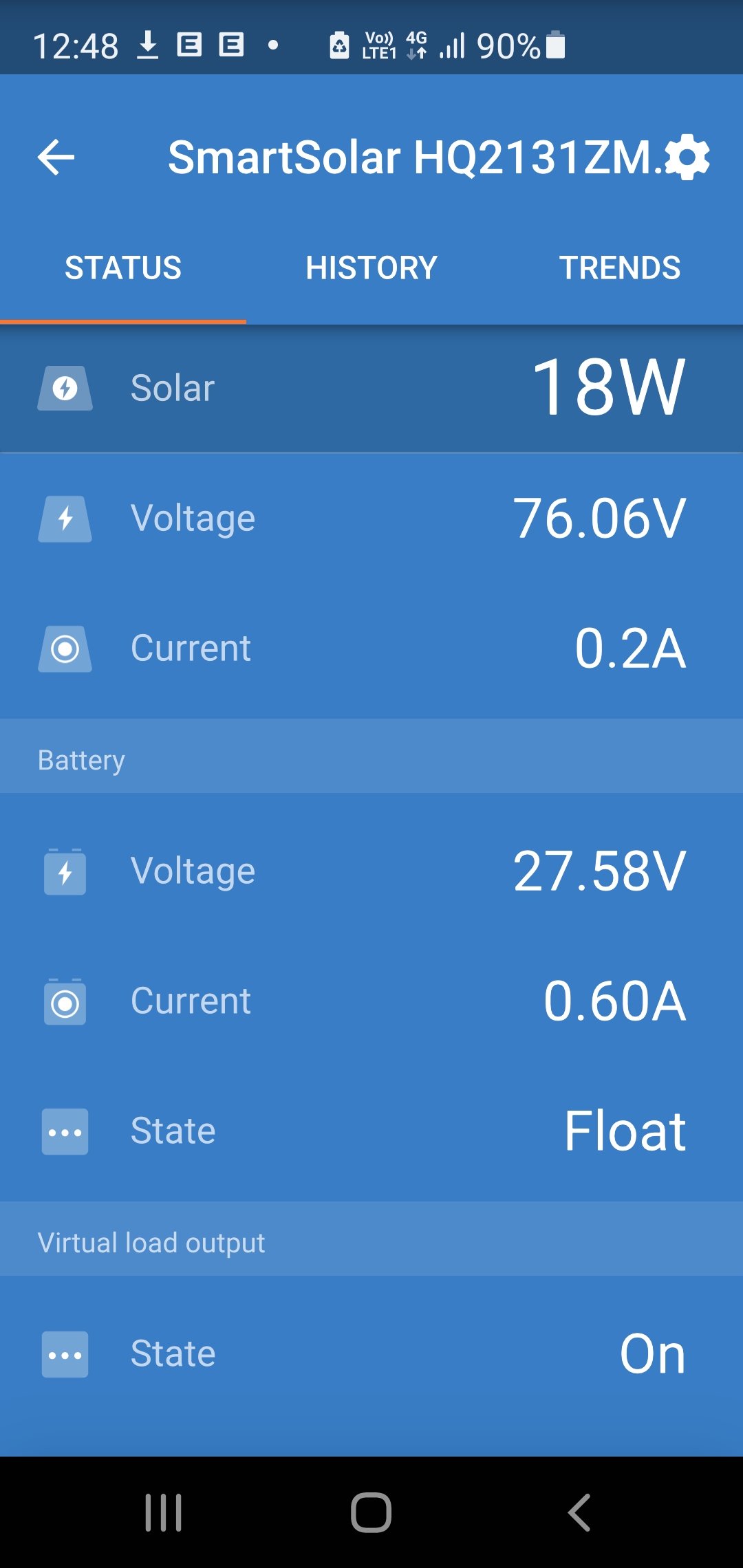This screenshot has height=1568, width=743.
Task: Go back using the app bar arrow
Action: 56,157
